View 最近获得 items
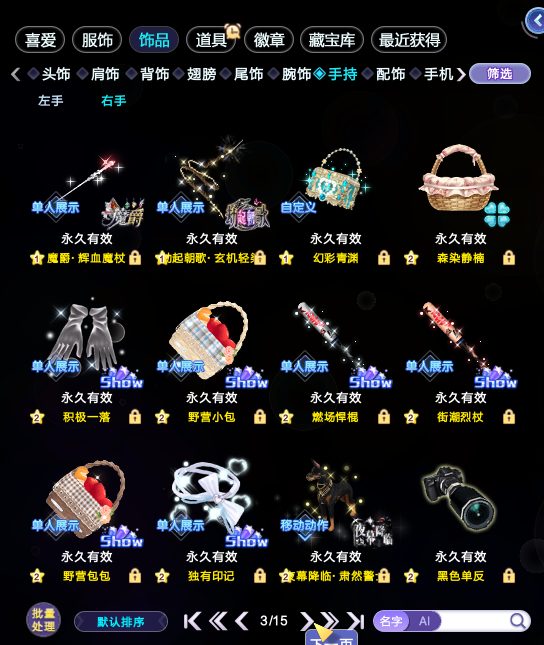Image resolution: width=544 pixels, height=645 pixels. click(409, 40)
